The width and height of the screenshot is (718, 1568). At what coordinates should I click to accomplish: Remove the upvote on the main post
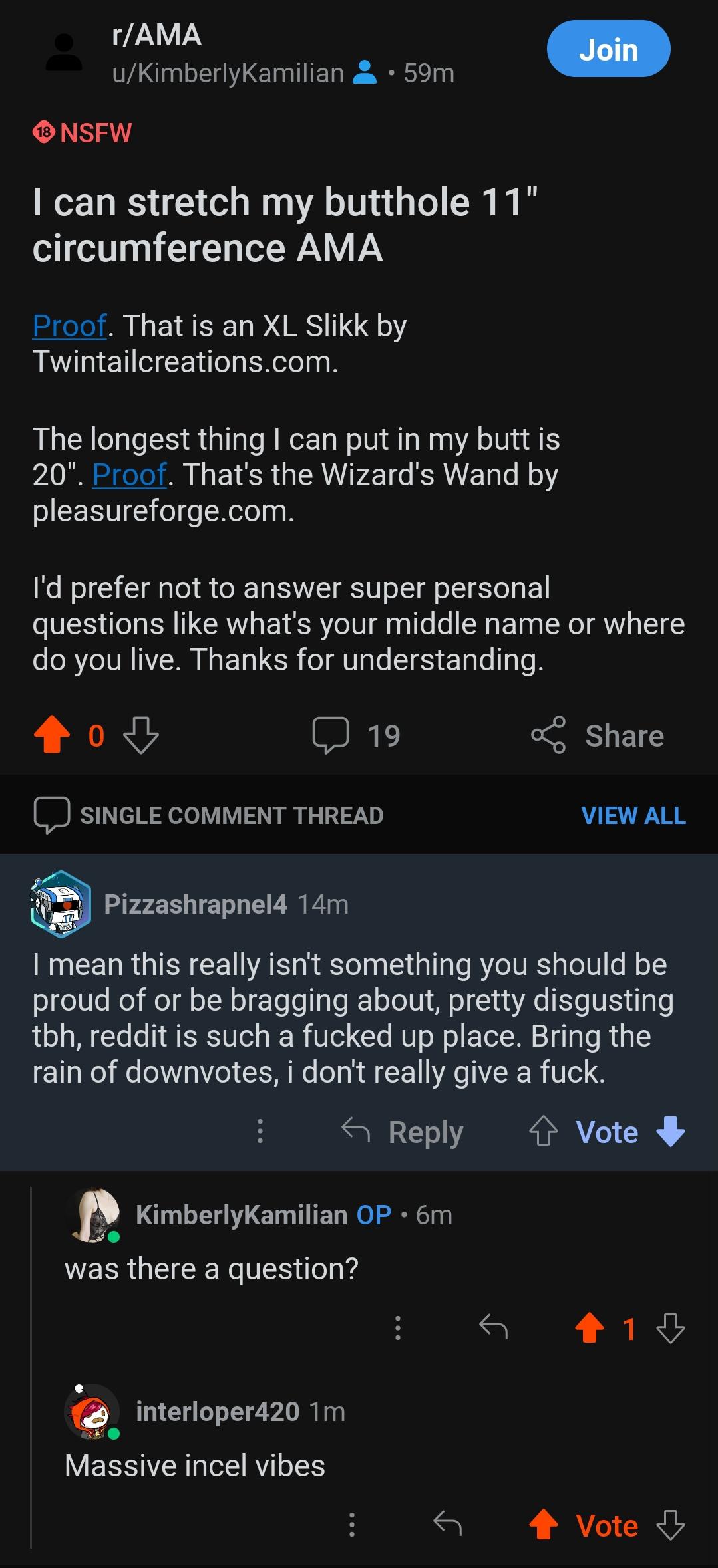point(52,735)
